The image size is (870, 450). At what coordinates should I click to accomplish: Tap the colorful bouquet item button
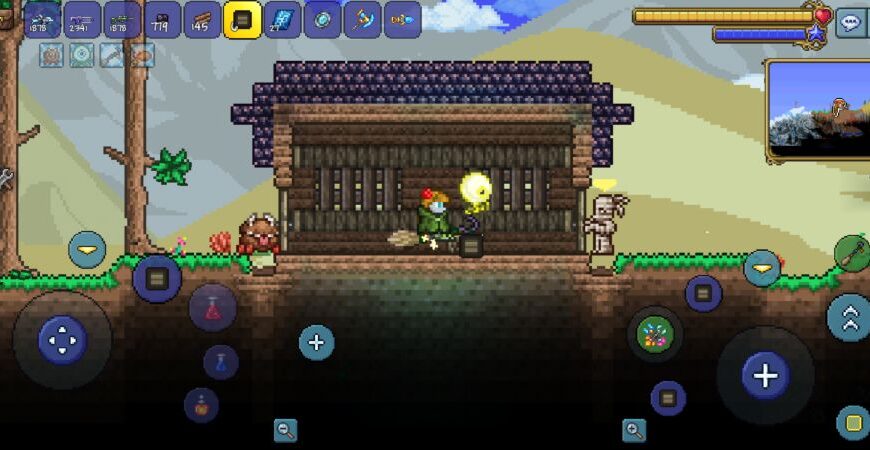coord(655,334)
